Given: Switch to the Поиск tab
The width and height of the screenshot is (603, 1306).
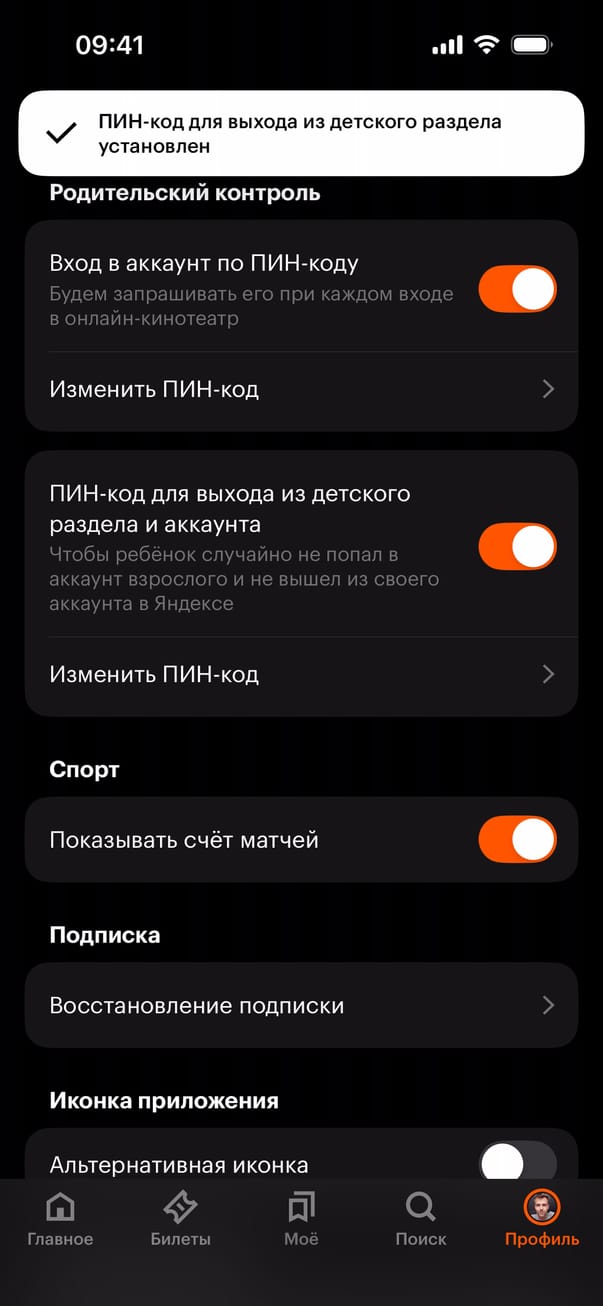Looking at the screenshot, I should click(x=421, y=1220).
